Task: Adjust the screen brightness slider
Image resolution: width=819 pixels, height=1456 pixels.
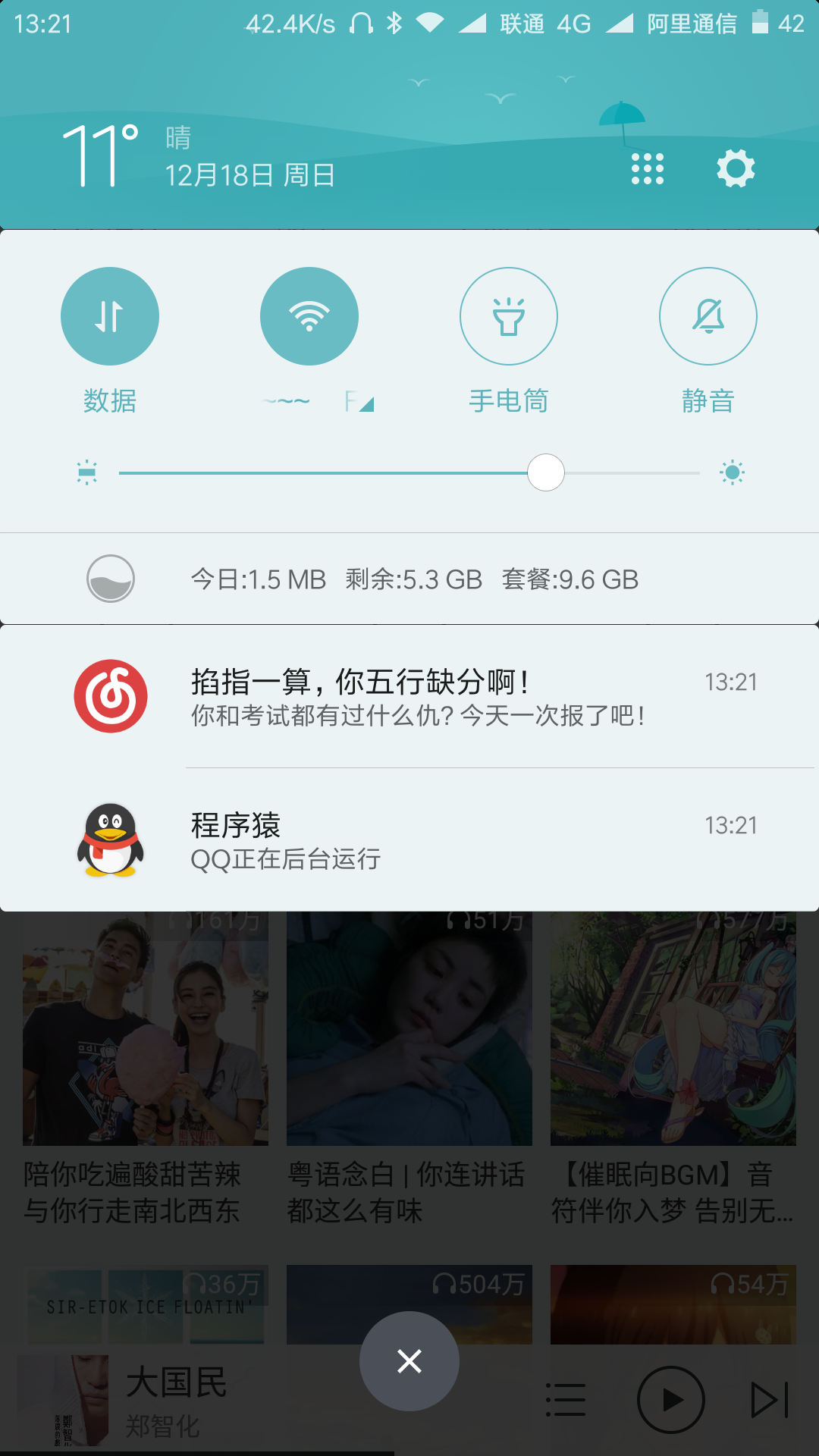Action: 545,472
